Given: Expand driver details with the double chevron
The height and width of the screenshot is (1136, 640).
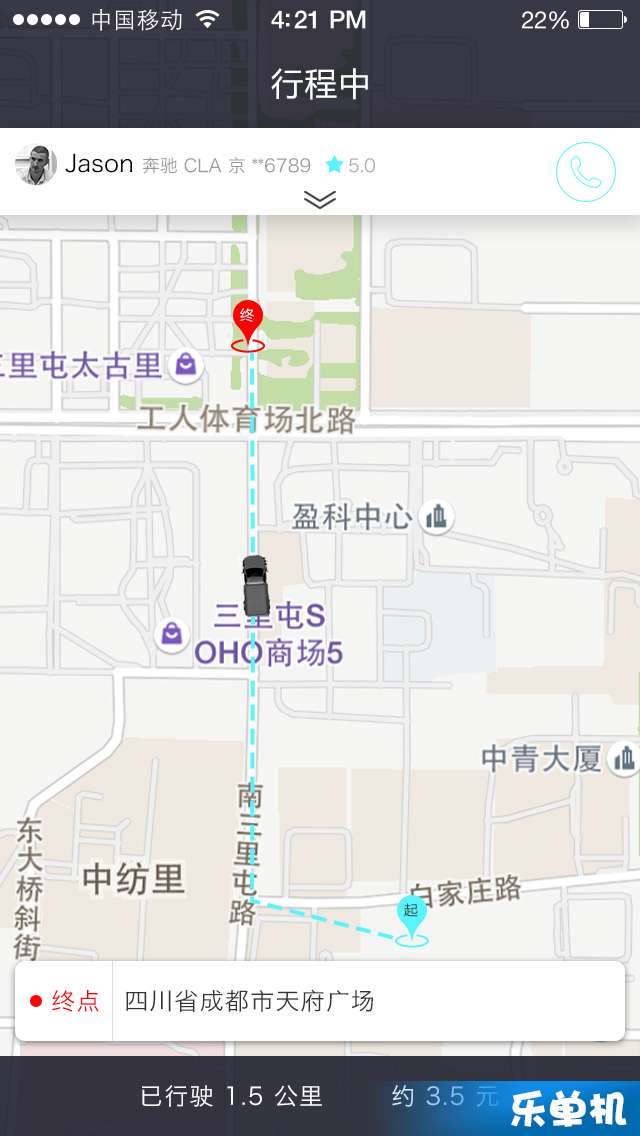Looking at the screenshot, I should click(320, 199).
